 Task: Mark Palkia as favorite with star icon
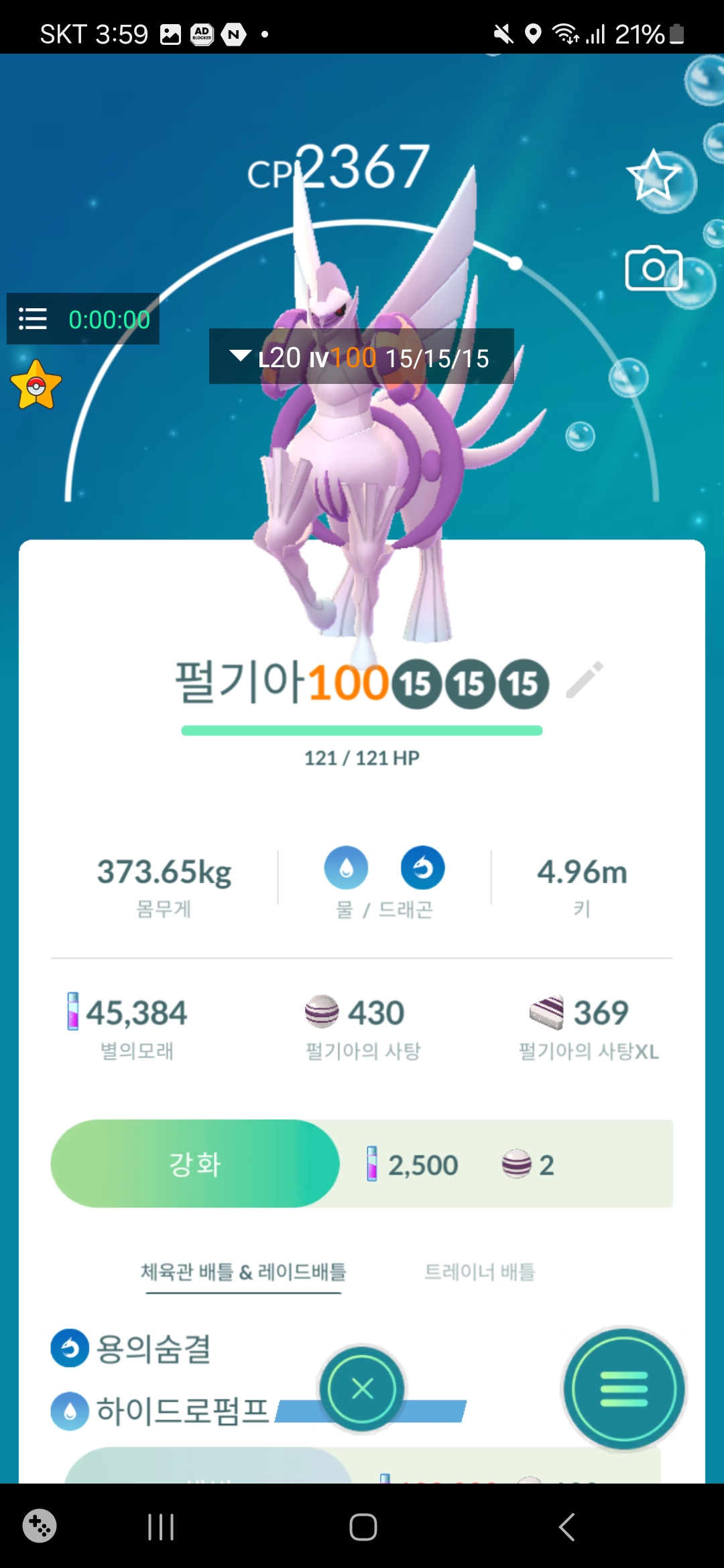pyautogui.click(x=653, y=176)
